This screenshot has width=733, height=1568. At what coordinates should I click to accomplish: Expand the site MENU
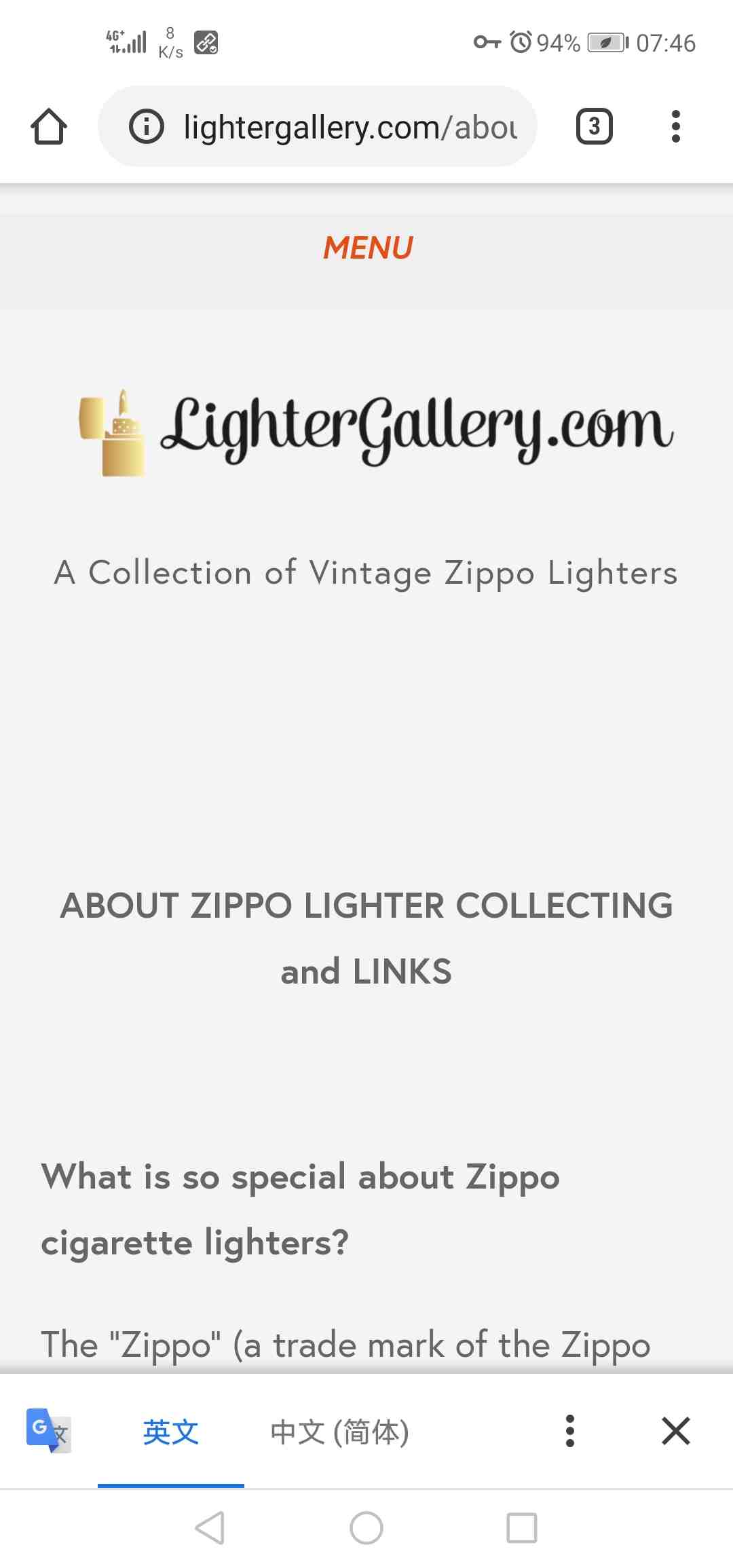pos(367,248)
